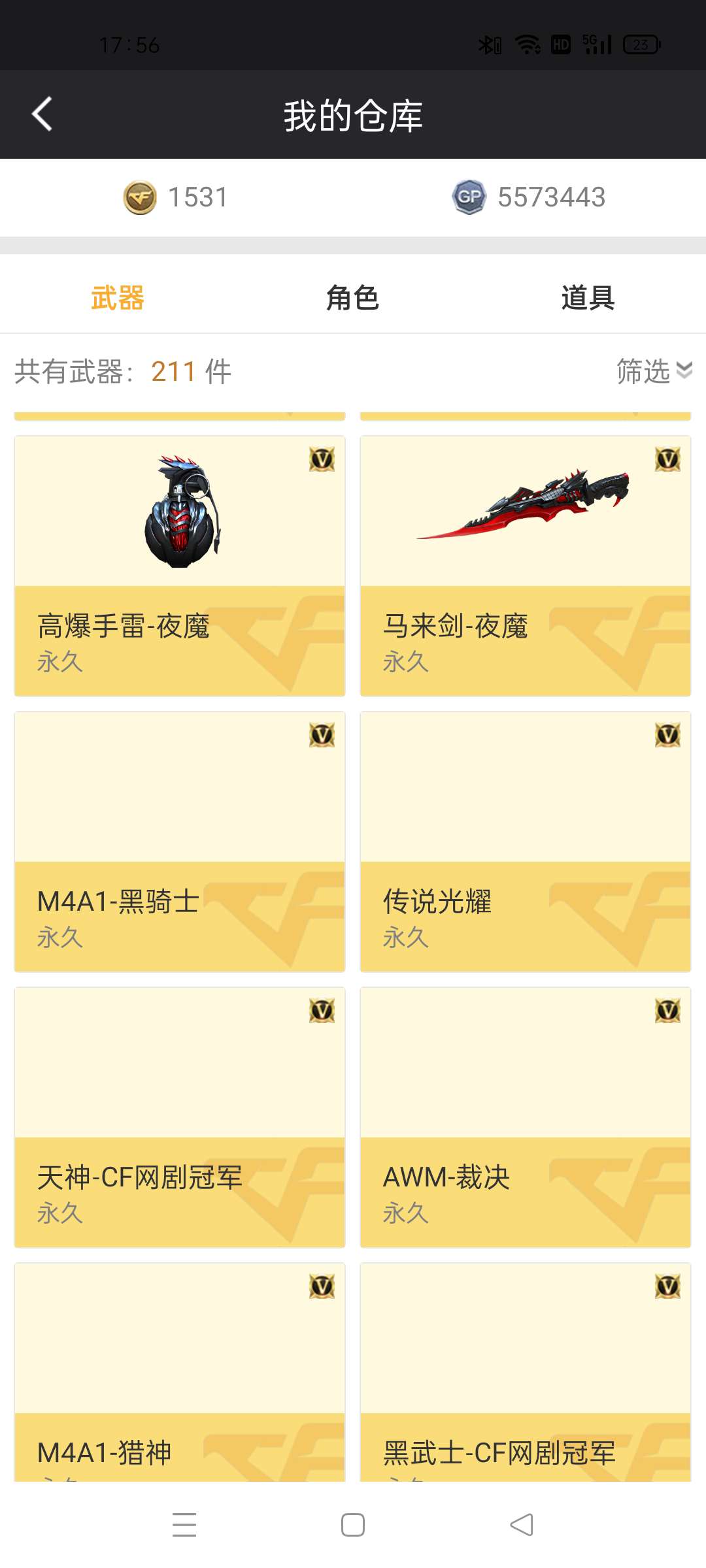Tap the system home button
The width and height of the screenshot is (706, 1568).
[x=353, y=1525]
